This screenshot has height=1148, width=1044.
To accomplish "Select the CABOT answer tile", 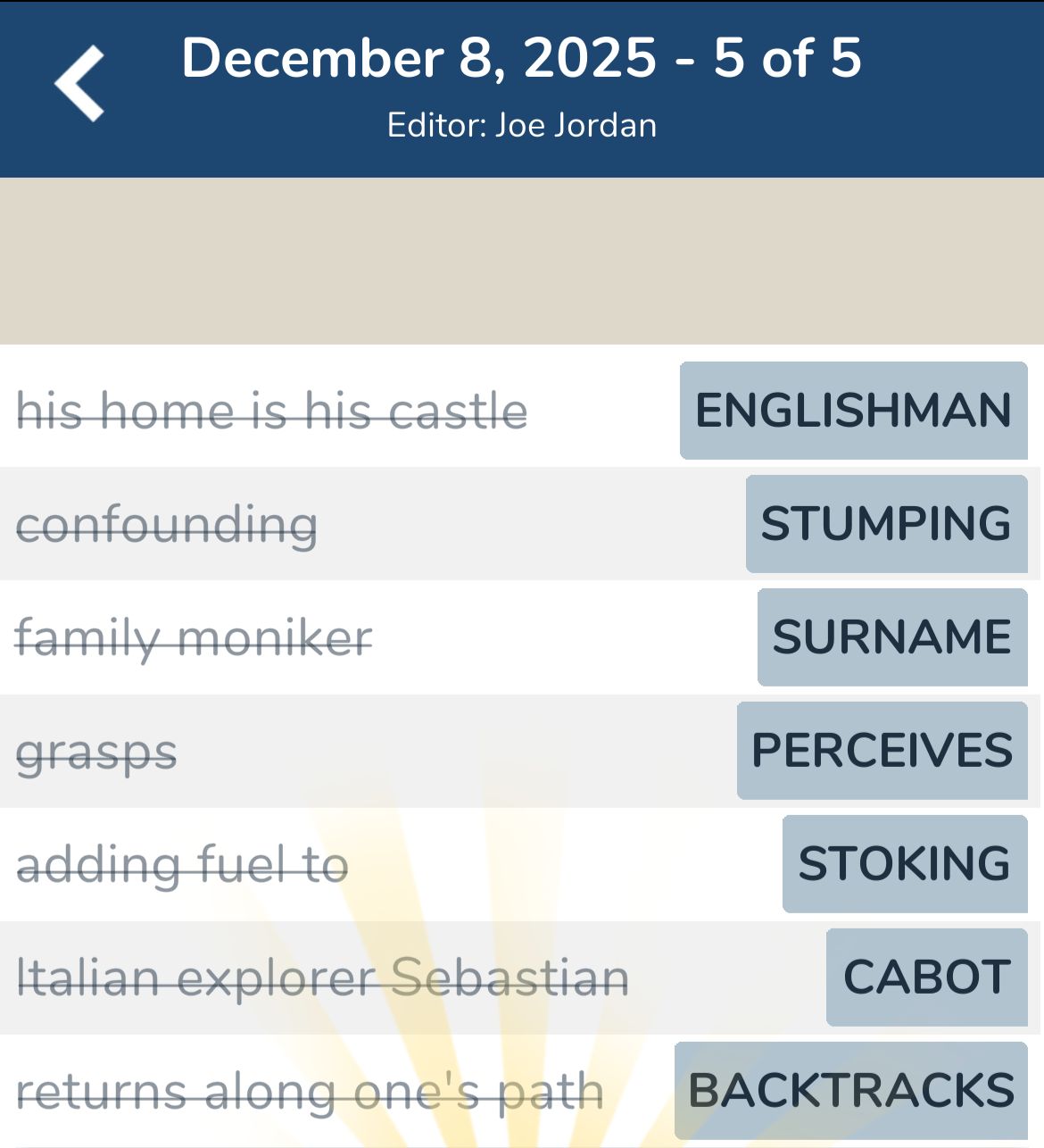I will pyautogui.click(x=925, y=976).
